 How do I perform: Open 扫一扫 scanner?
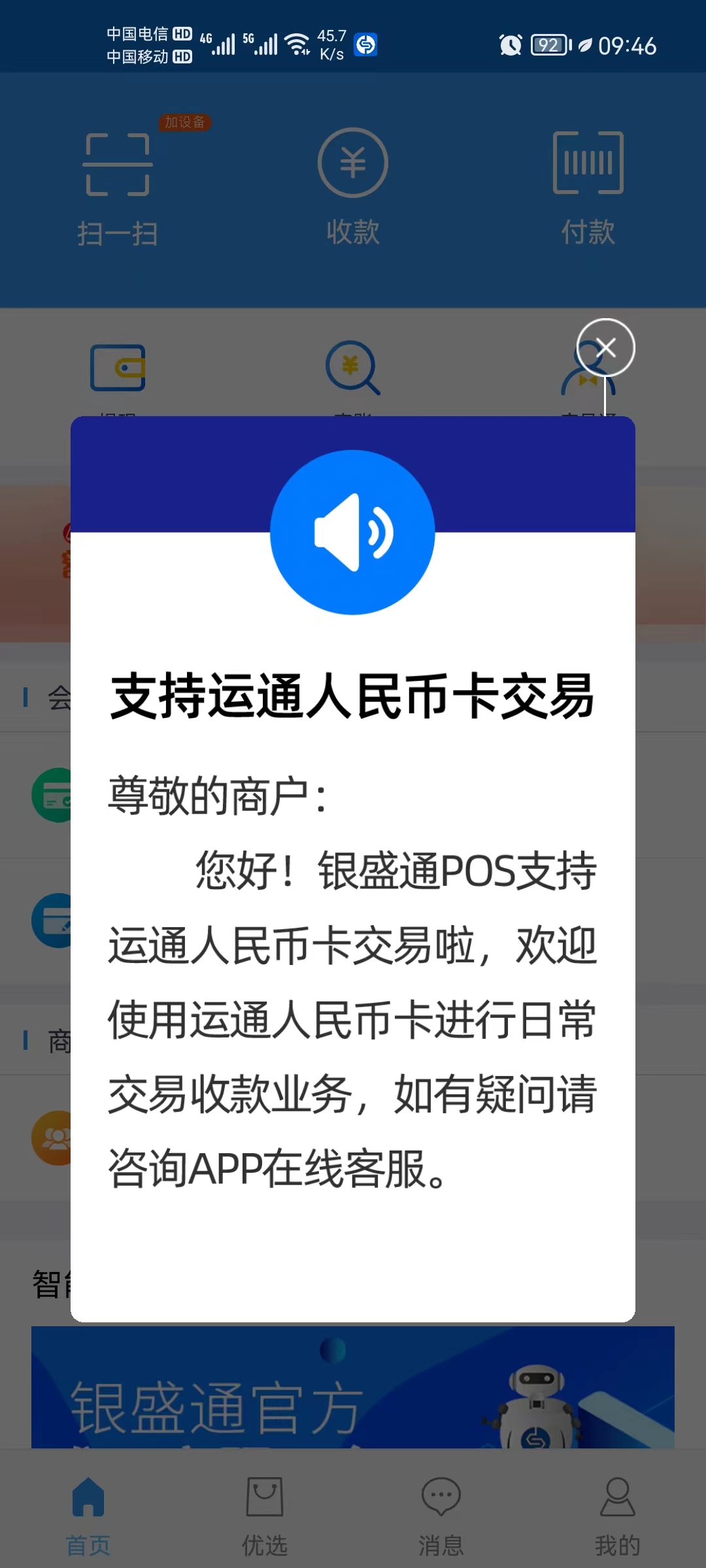118,186
